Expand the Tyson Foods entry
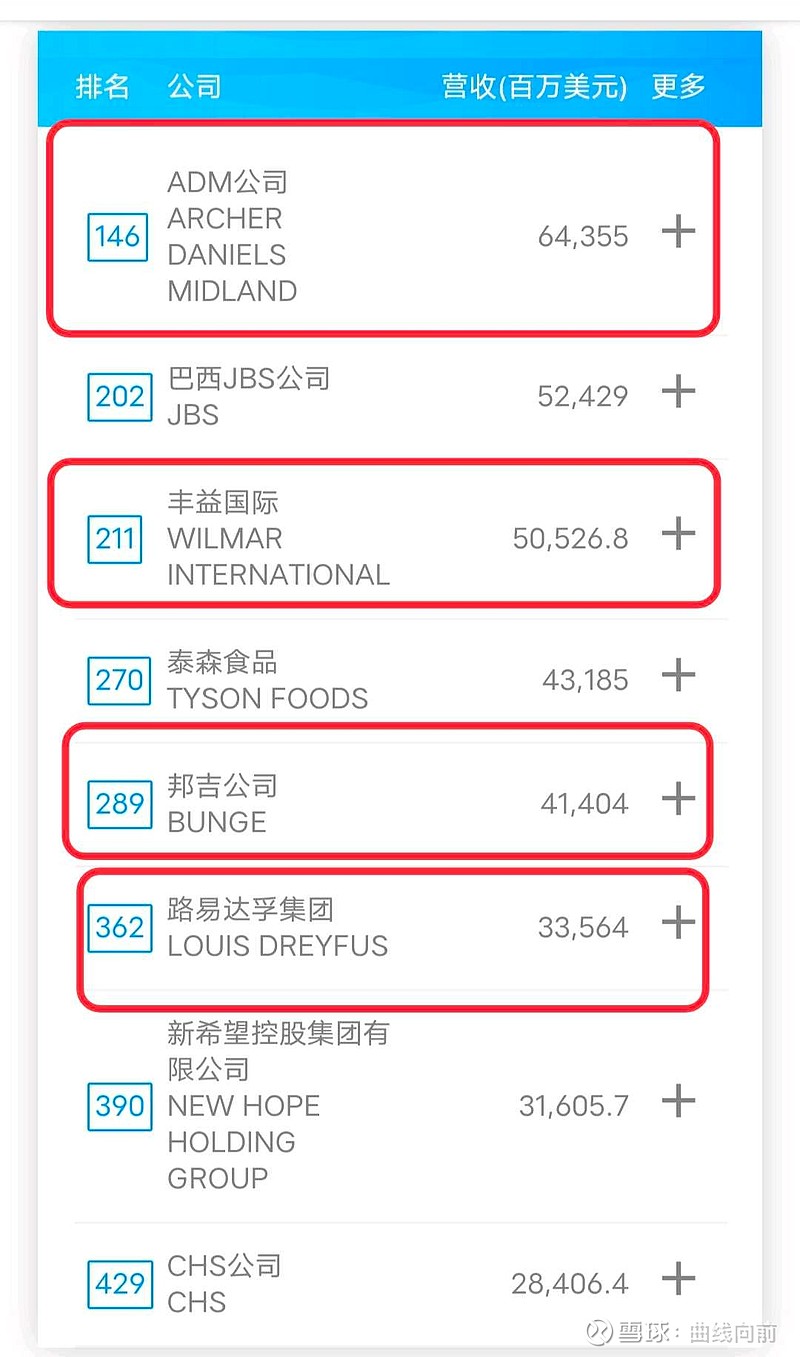The height and width of the screenshot is (1357, 800). [x=678, y=675]
